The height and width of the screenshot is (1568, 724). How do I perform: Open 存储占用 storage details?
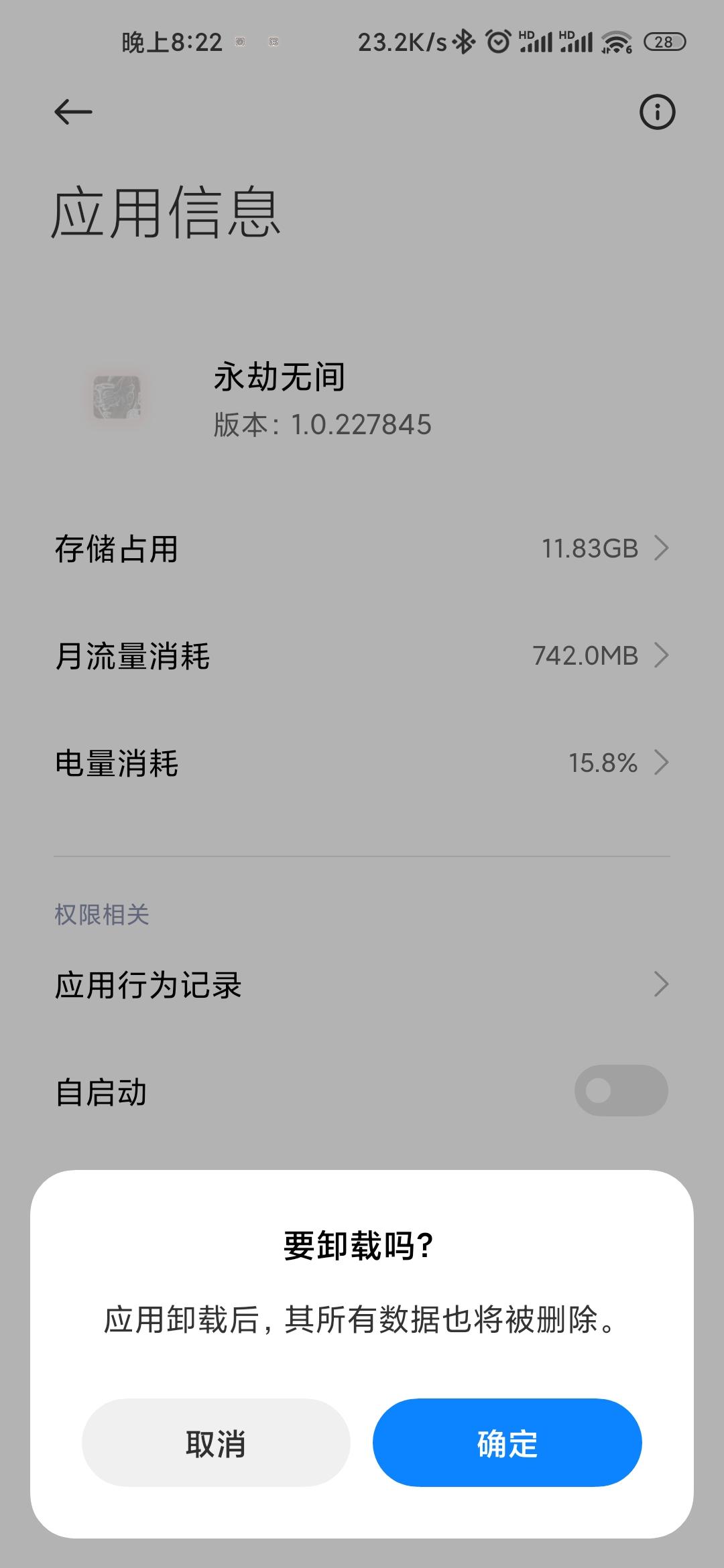(x=362, y=549)
